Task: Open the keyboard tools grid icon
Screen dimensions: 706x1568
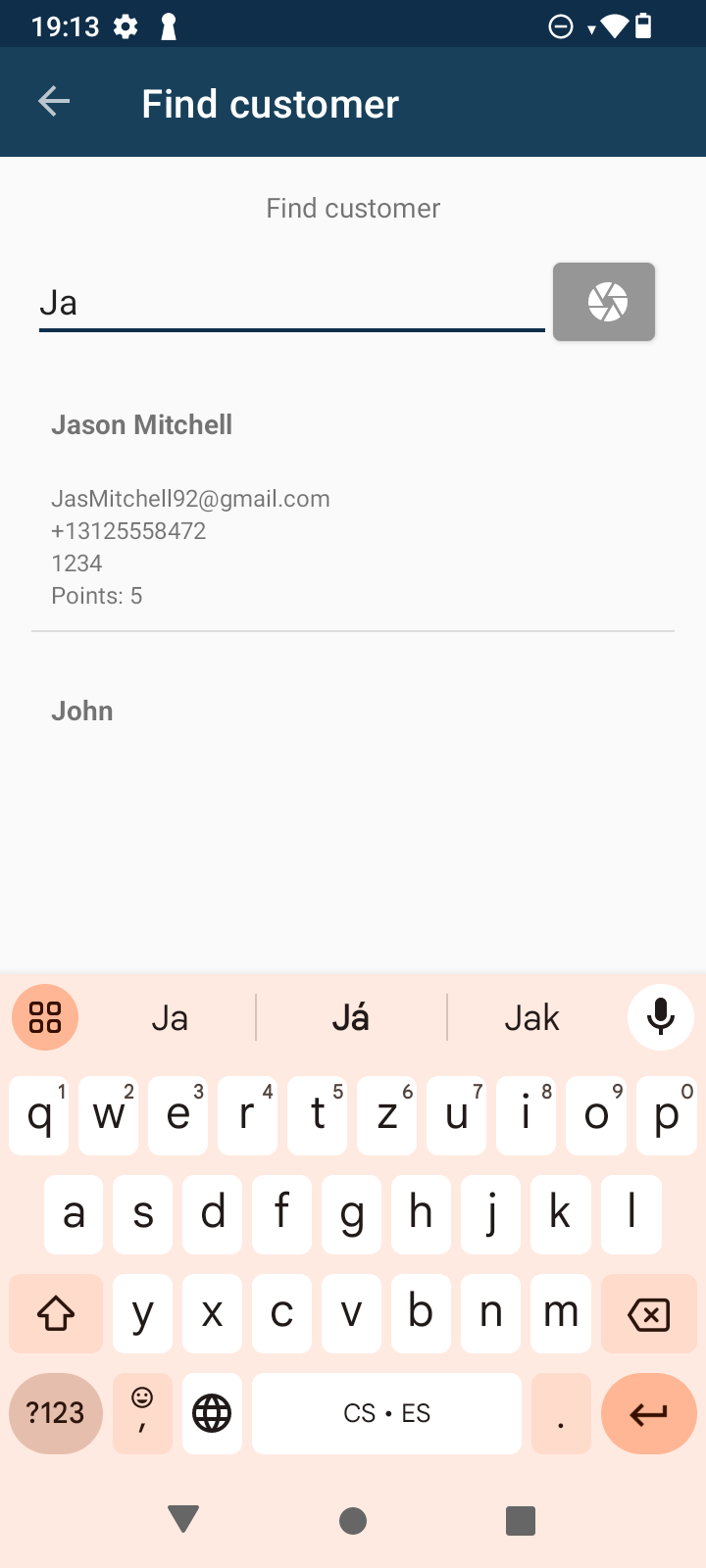Action: click(45, 1017)
